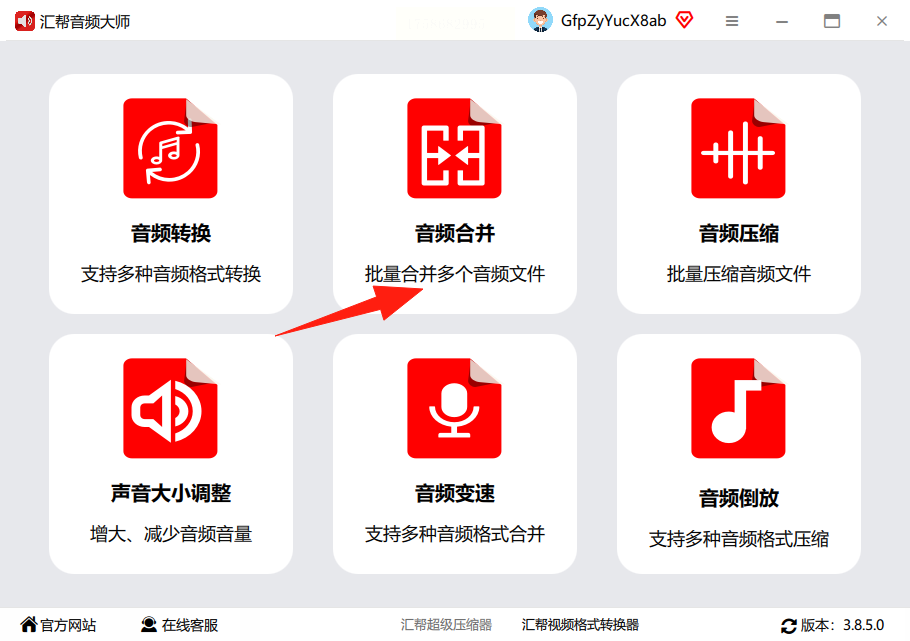Close the 汇帮音频大师 window

click(x=882, y=21)
